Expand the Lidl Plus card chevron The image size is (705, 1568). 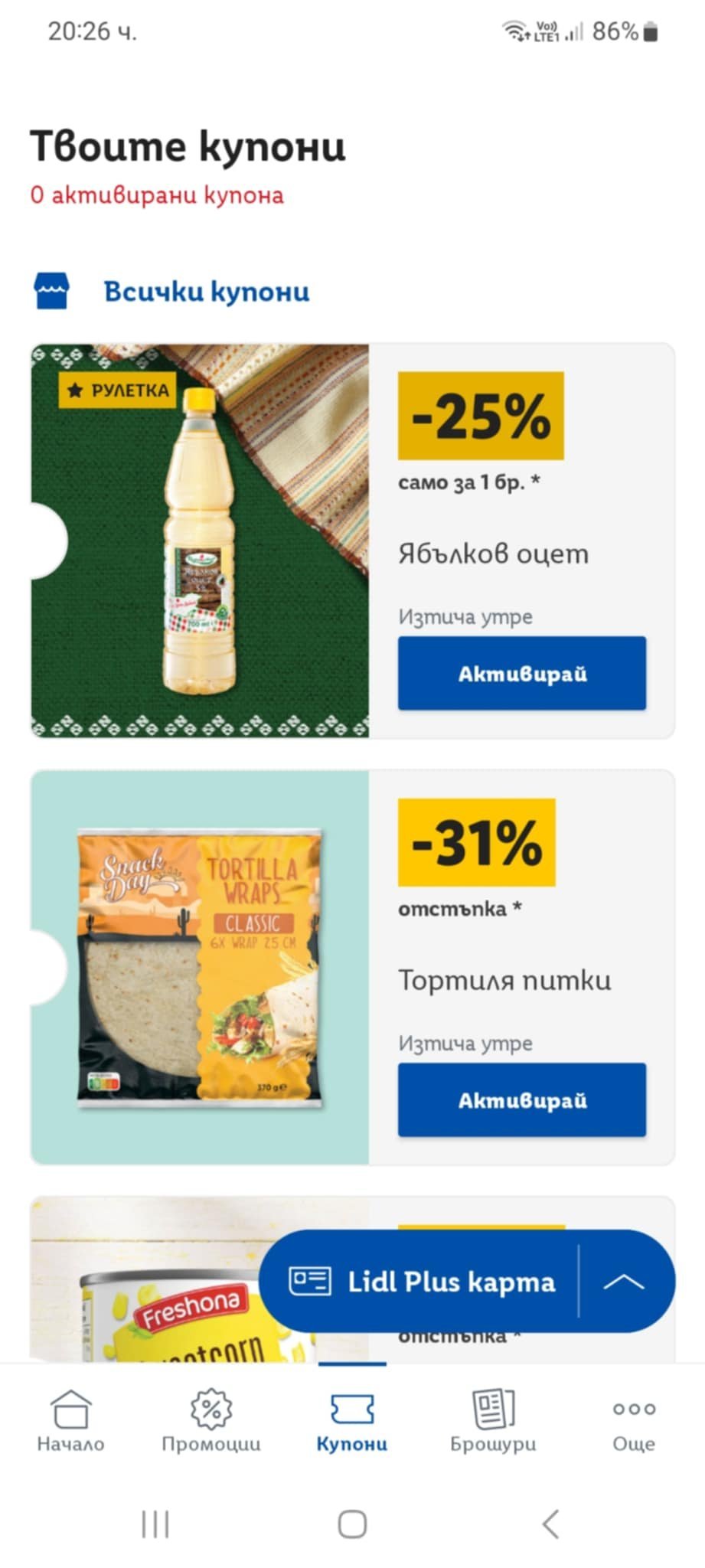pos(624,1281)
